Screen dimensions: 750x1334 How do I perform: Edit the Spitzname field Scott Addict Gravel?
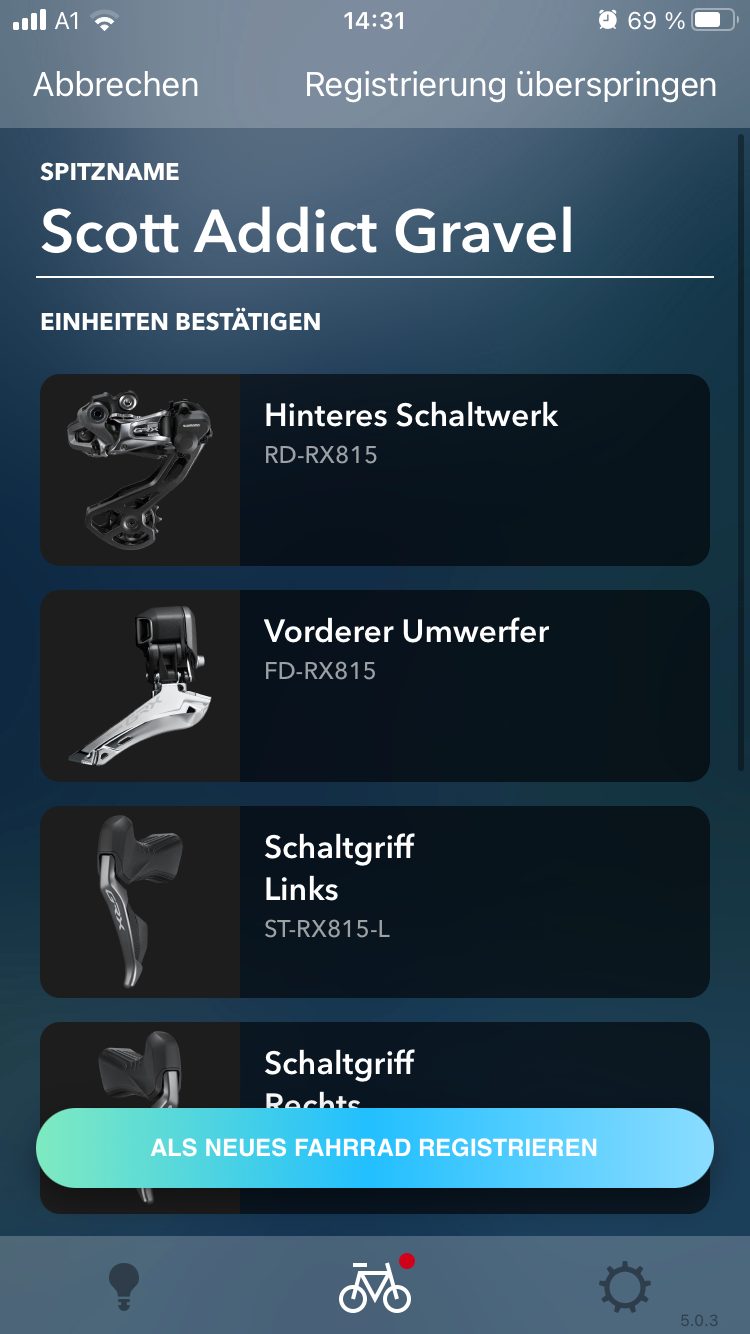pos(374,232)
